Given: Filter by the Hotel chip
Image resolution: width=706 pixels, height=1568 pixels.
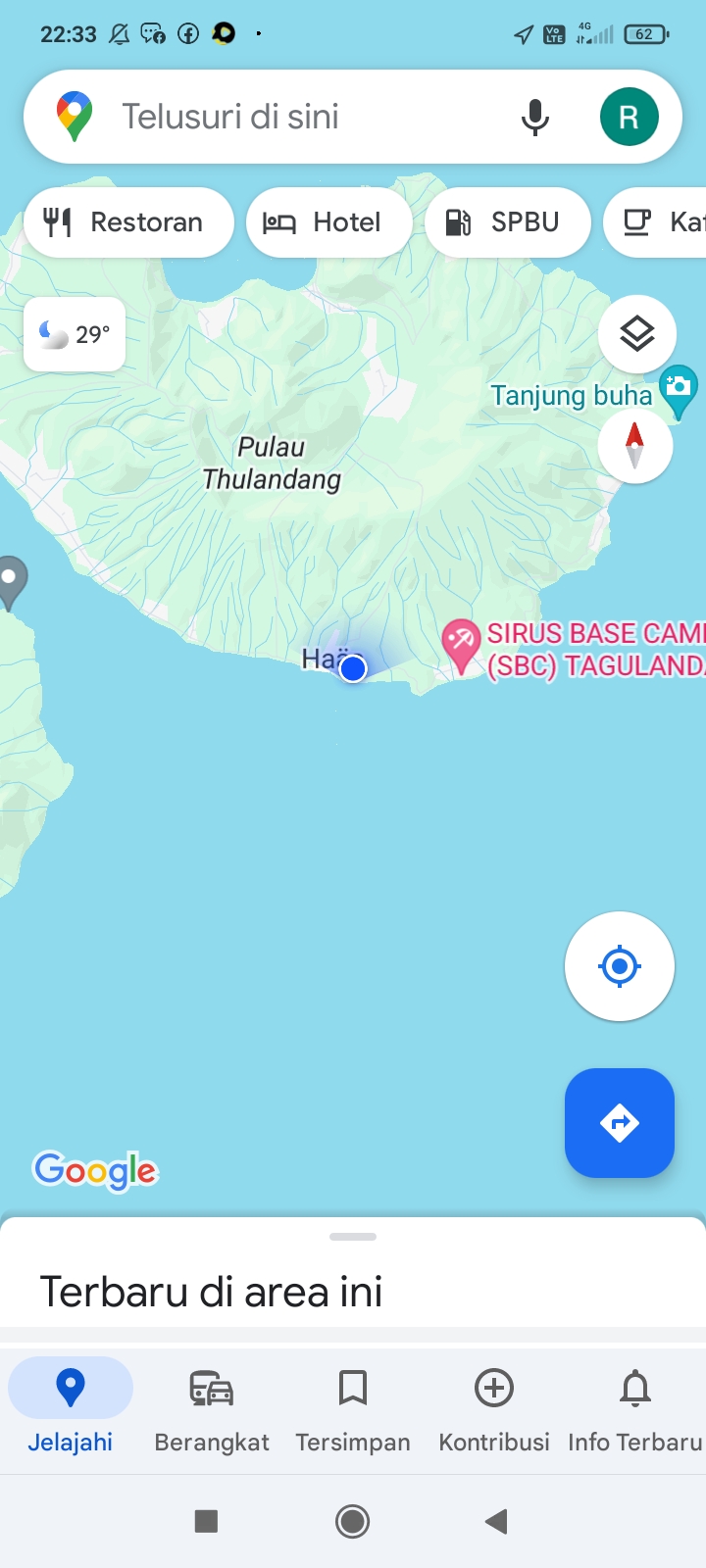Looking at the screenshot, I should (x=329, y=222).
